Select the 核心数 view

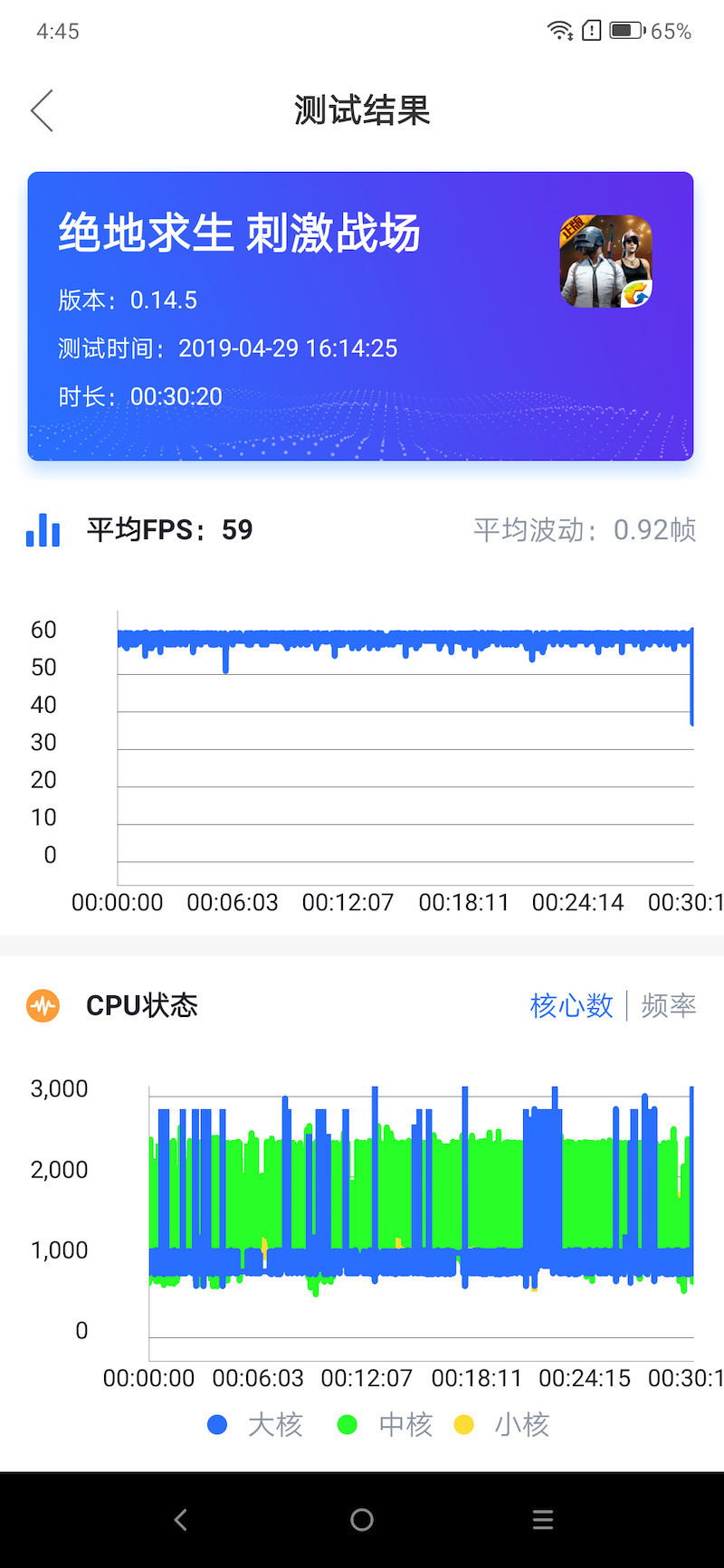point(570,1005)
